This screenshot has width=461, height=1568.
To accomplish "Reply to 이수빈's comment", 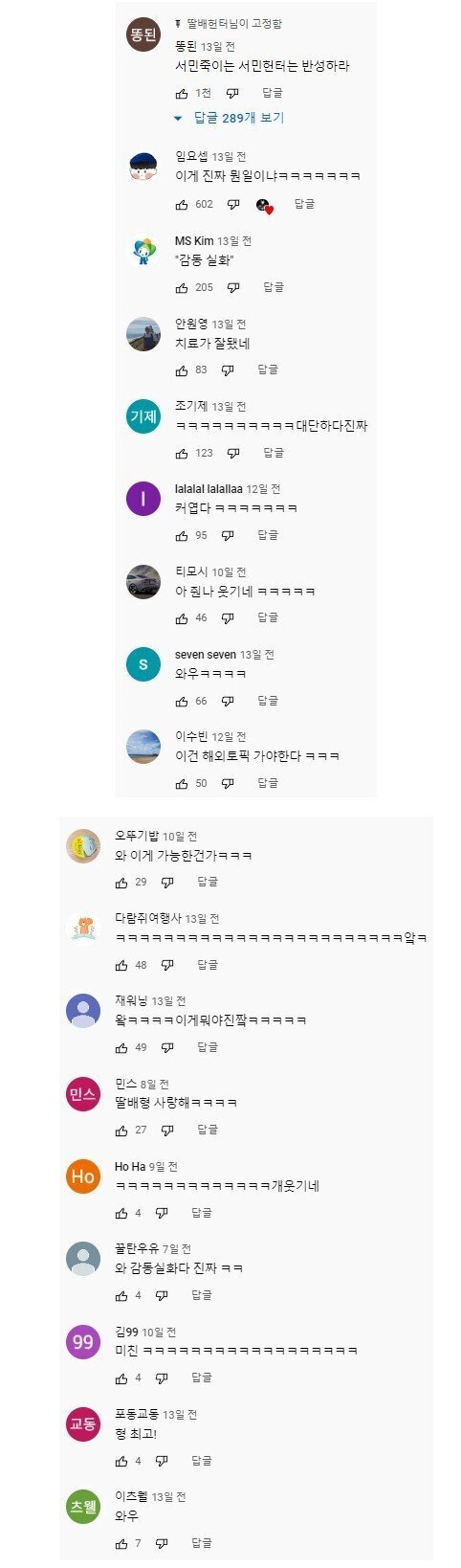I will coord(268,783).
